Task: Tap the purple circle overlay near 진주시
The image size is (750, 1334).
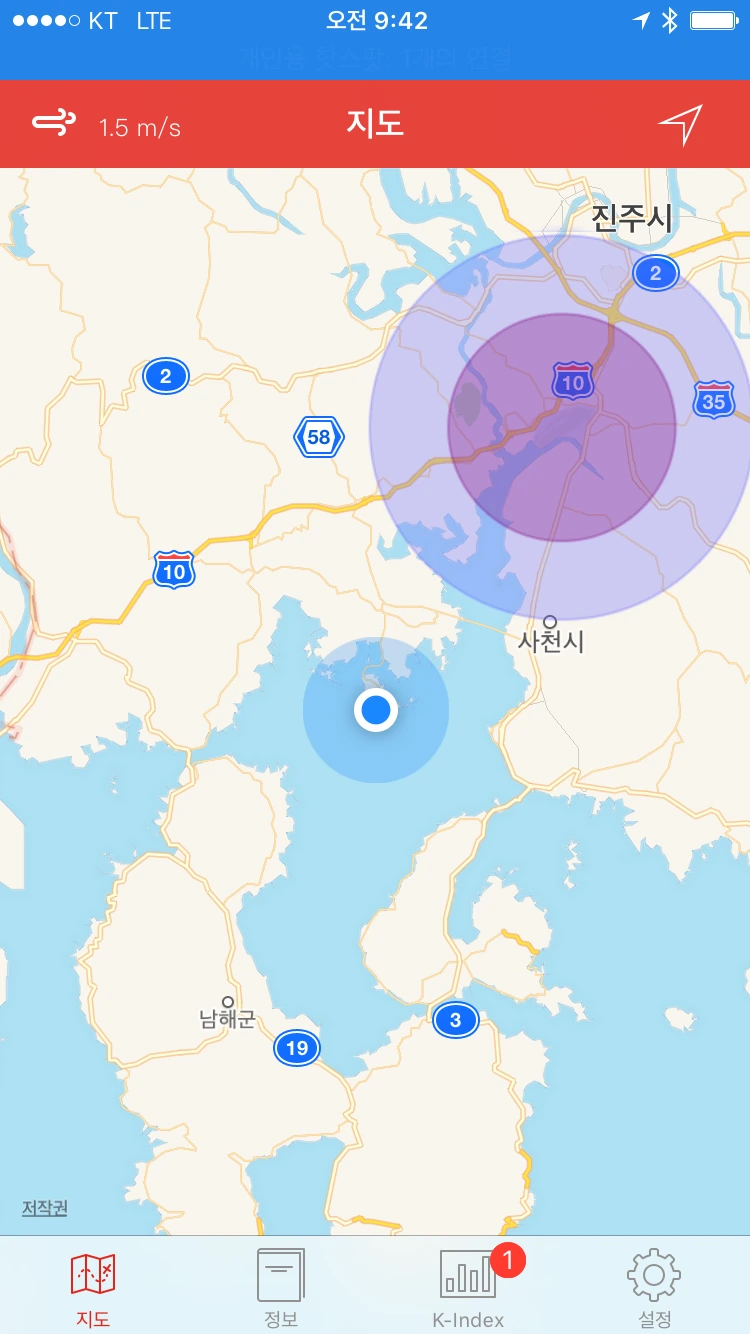Action: pyautogui.click(x=562, y=428)
